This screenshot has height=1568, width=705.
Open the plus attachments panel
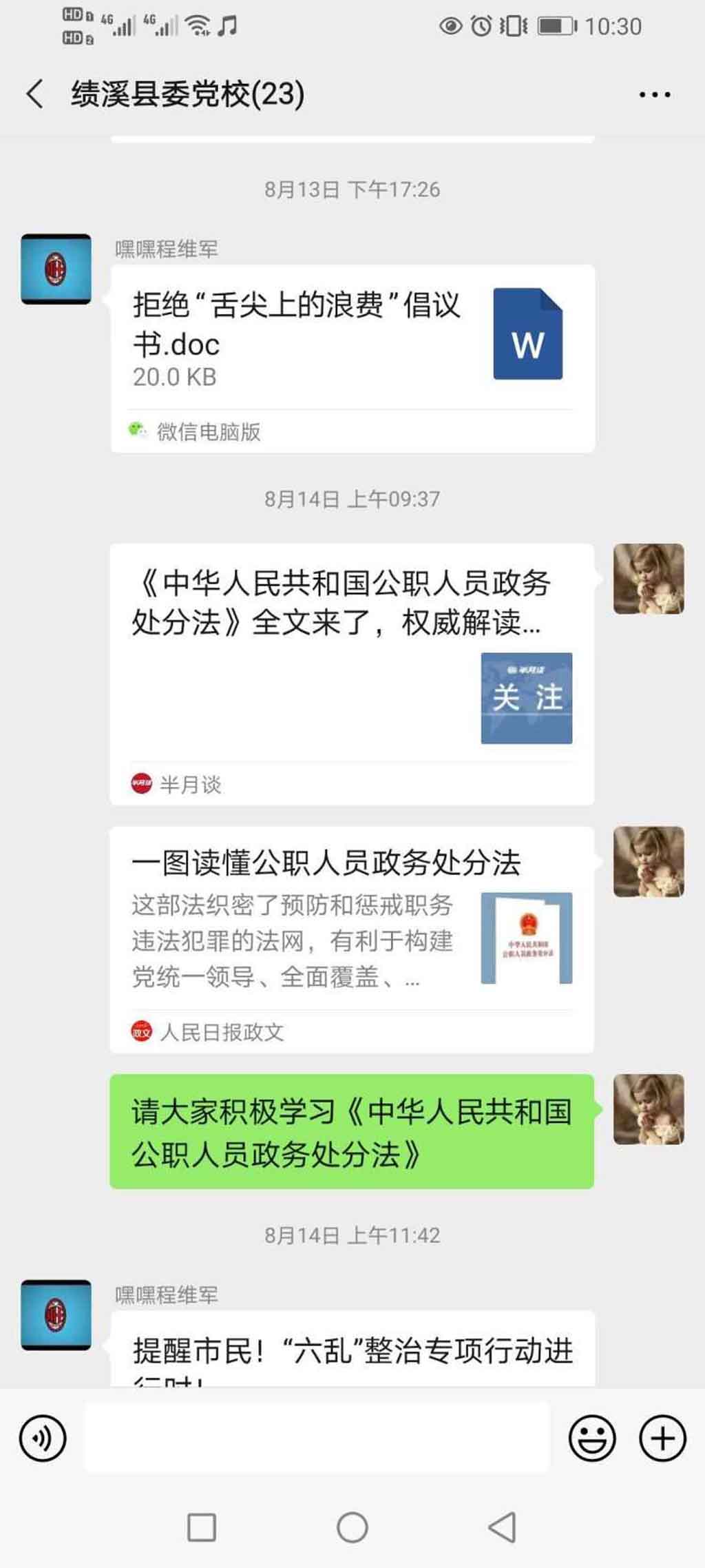point(662,1438)
